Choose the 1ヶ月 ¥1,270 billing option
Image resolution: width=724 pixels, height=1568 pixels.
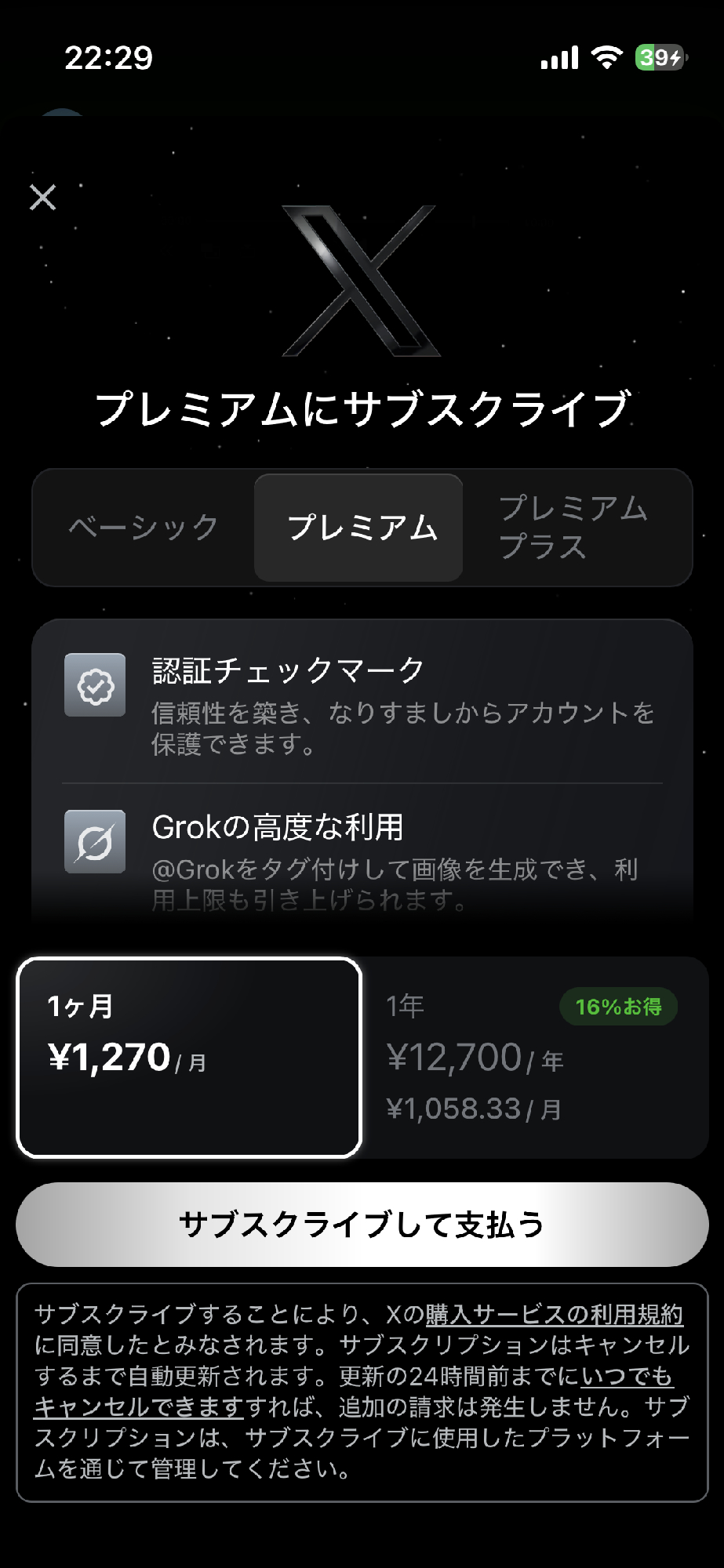(189, 1057)
